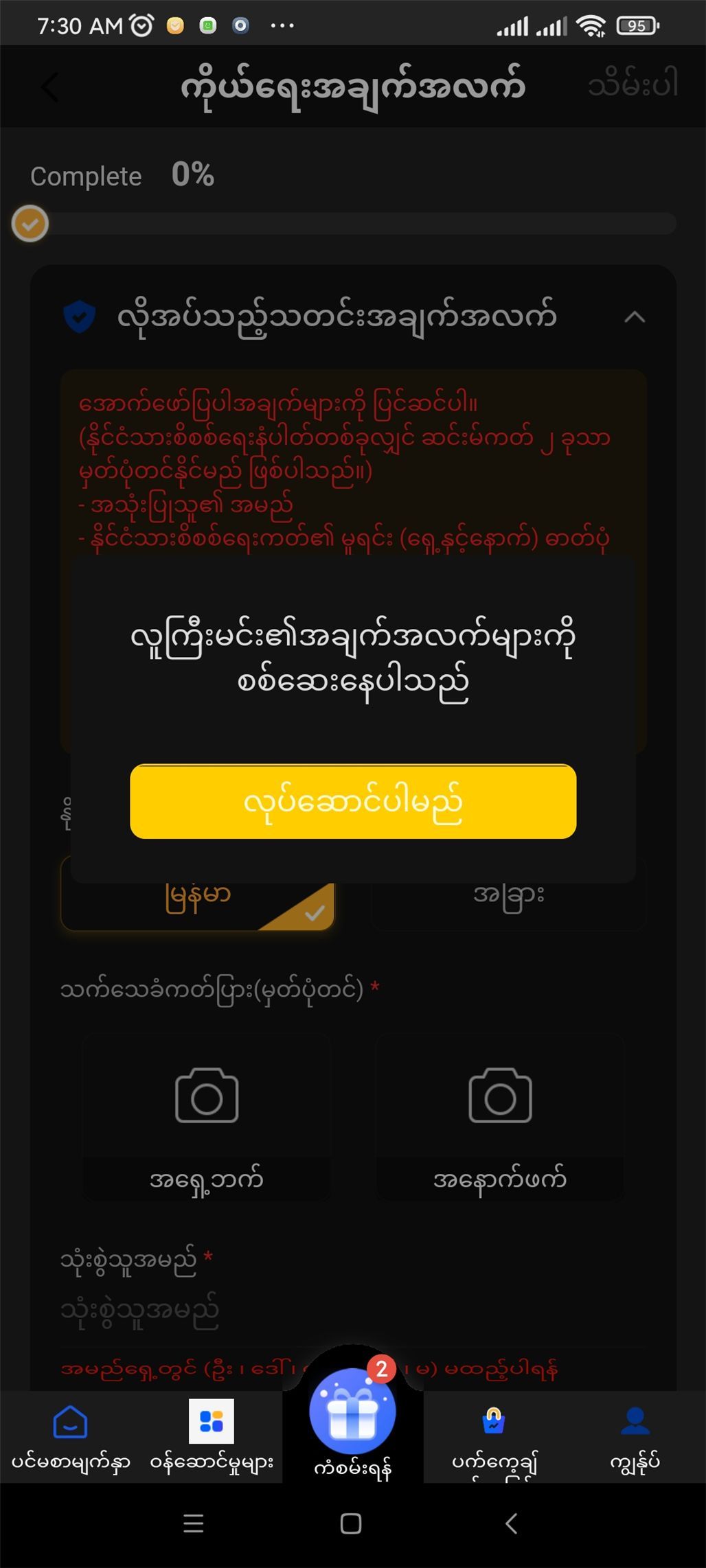Tap သိမ်းပါ to save the details
This screenshot has height=1568, width=706.
[x=633, y=85]
